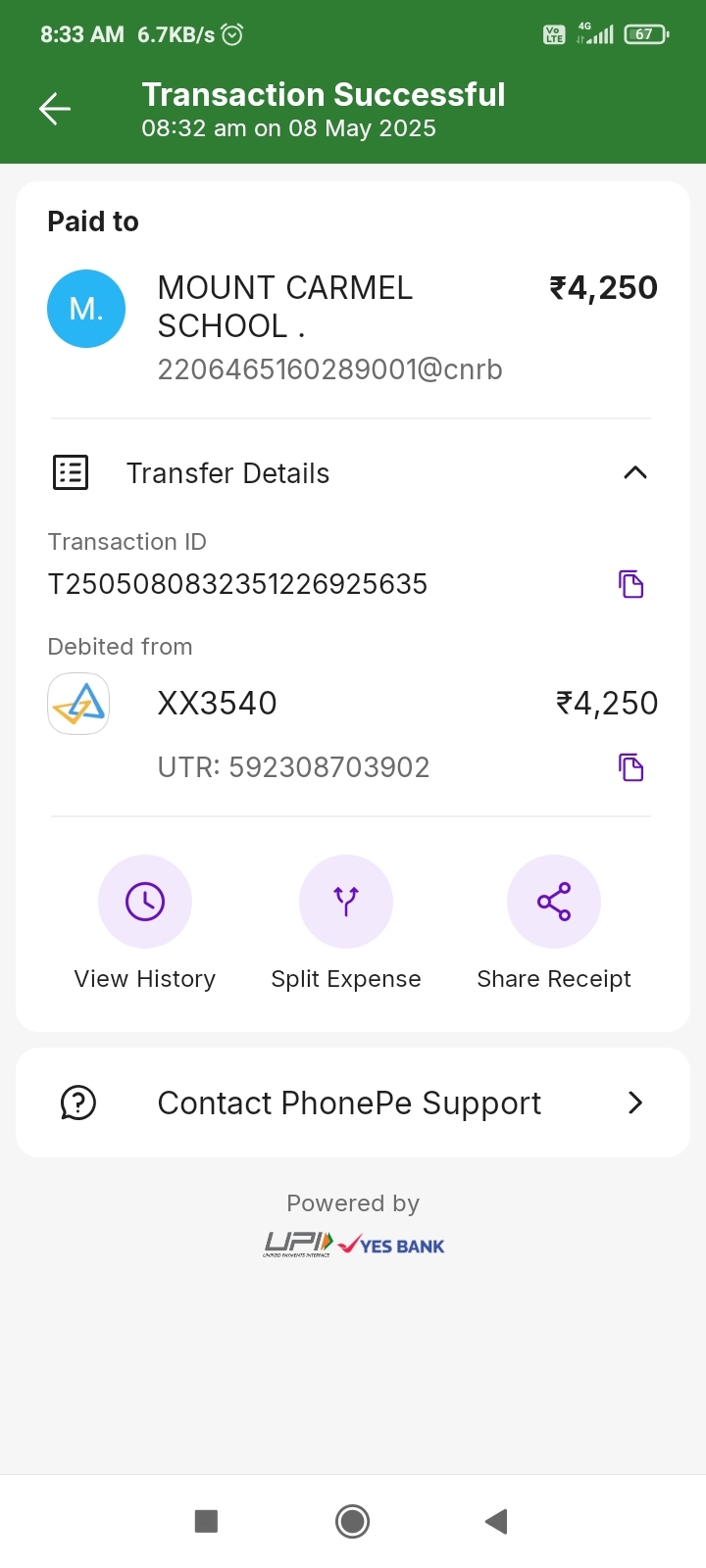Open Contact PhonePe Support

(353, 1102)
